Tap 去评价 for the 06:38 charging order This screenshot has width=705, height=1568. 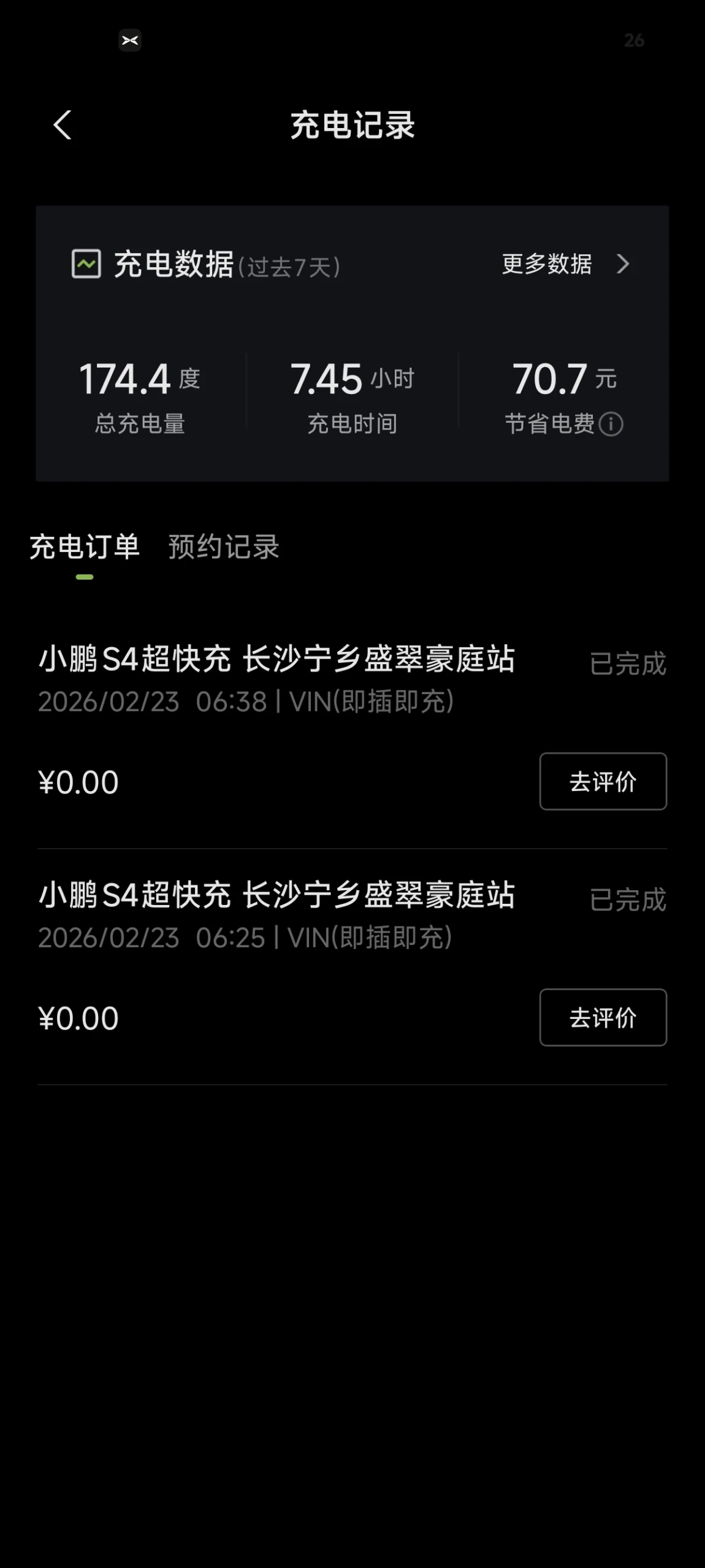[x=603, y=781]
